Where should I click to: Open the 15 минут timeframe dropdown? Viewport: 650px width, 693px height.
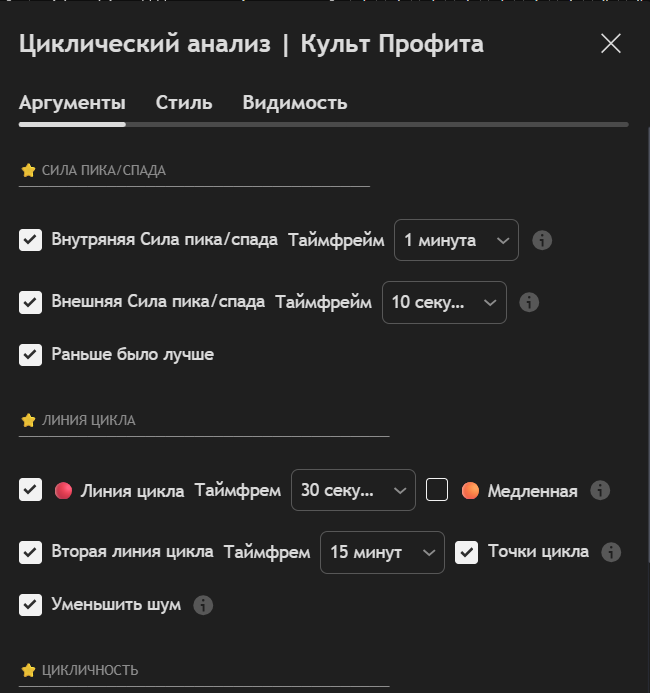[x=382, y=552]
